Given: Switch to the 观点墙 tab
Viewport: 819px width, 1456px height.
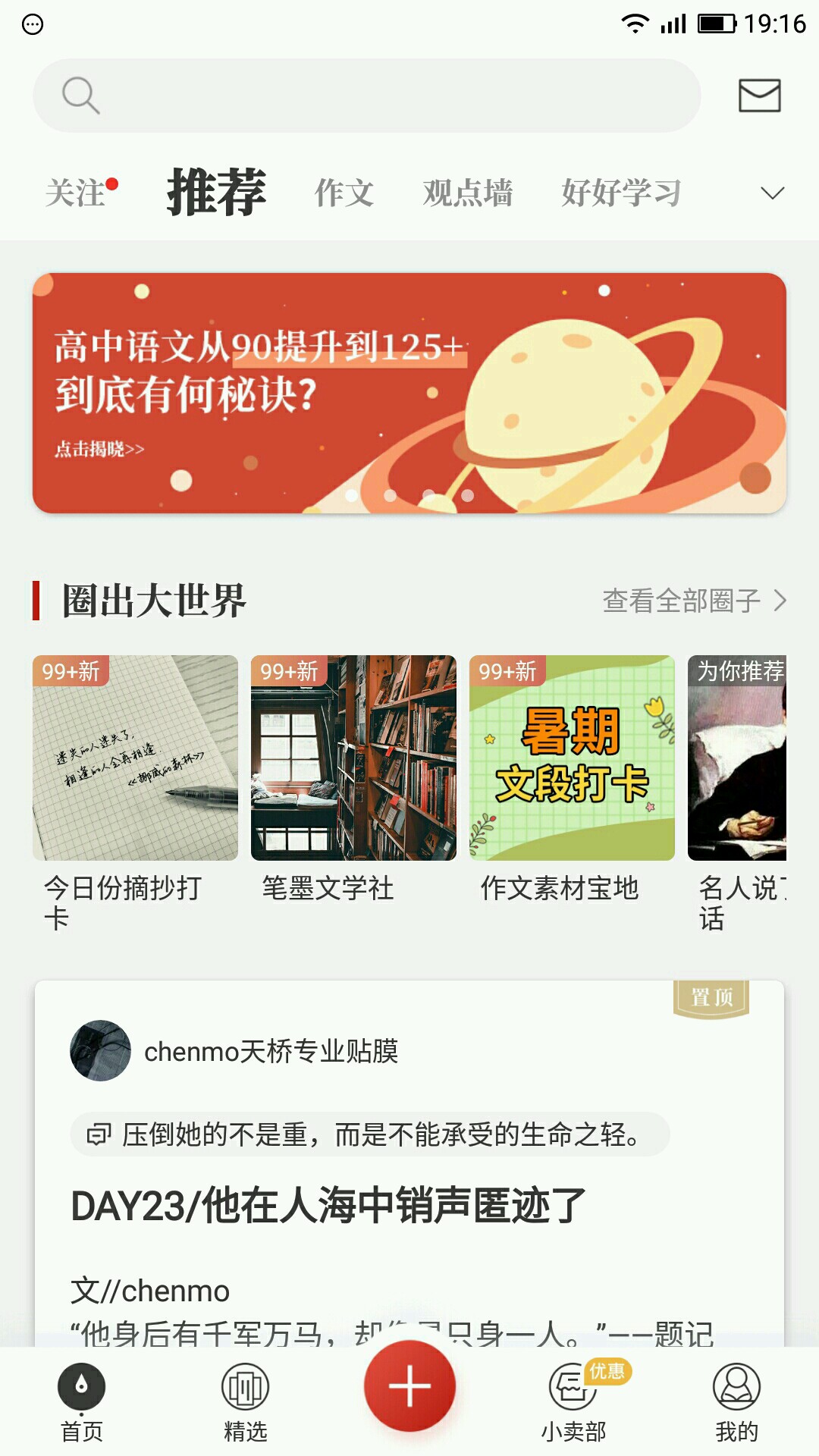Looking at the screenshot, I should point(467,193).
